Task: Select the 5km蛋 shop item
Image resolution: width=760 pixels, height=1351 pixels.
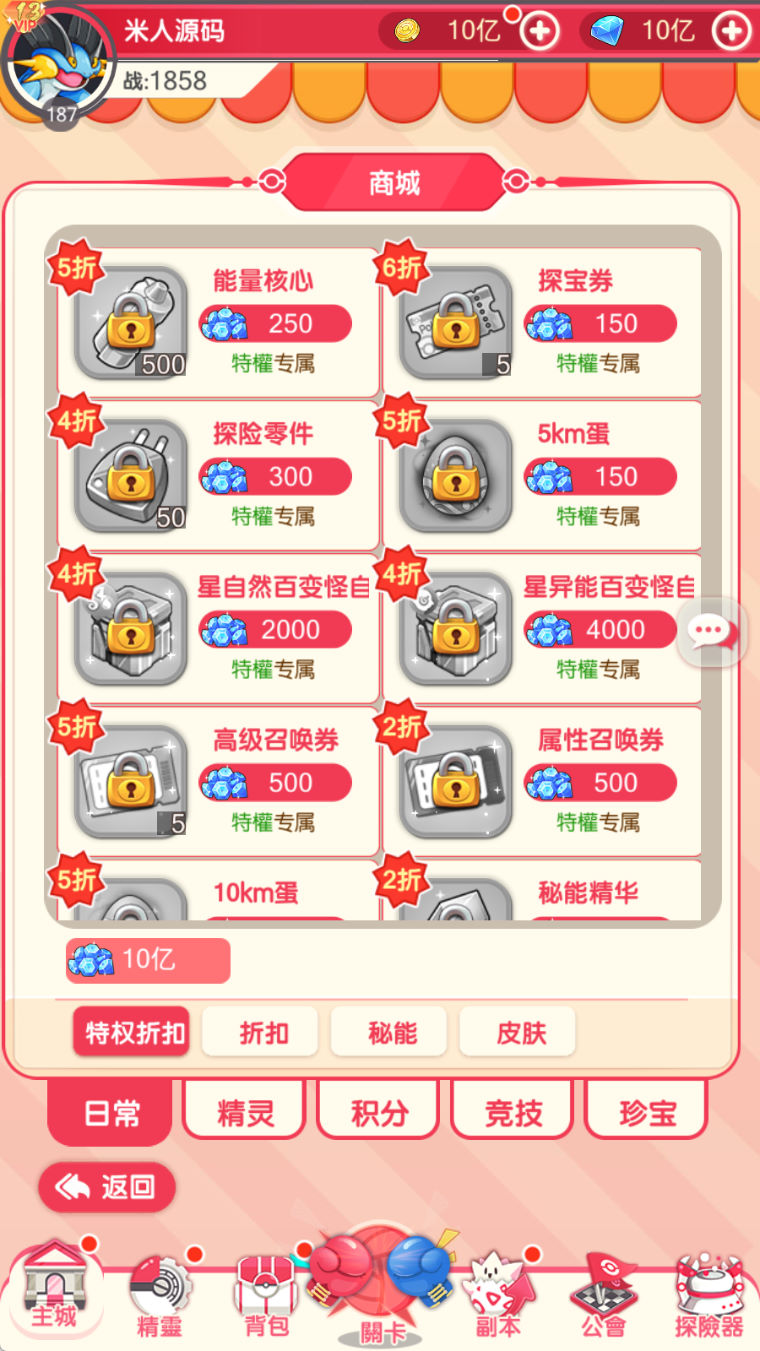Action: [542, 475]
